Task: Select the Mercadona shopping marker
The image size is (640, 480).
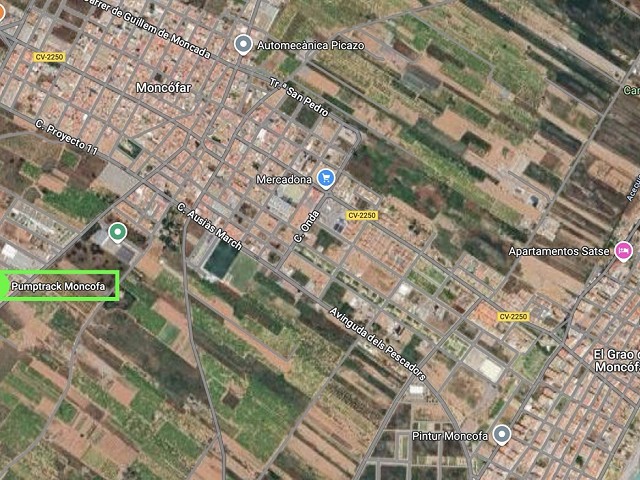Action: pyautogui.click(x=325, y=180)
